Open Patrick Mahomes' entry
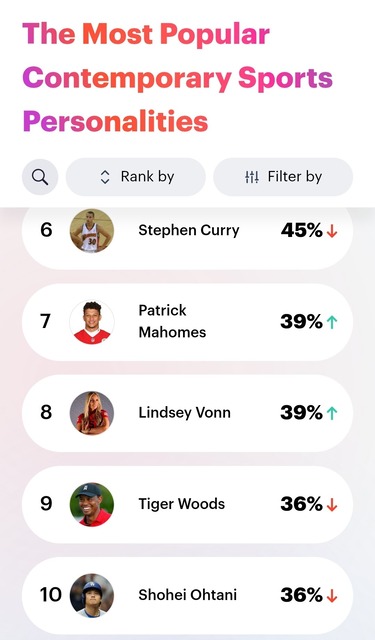The width and height of the screenshot is (375, 640). click(187, 322)
